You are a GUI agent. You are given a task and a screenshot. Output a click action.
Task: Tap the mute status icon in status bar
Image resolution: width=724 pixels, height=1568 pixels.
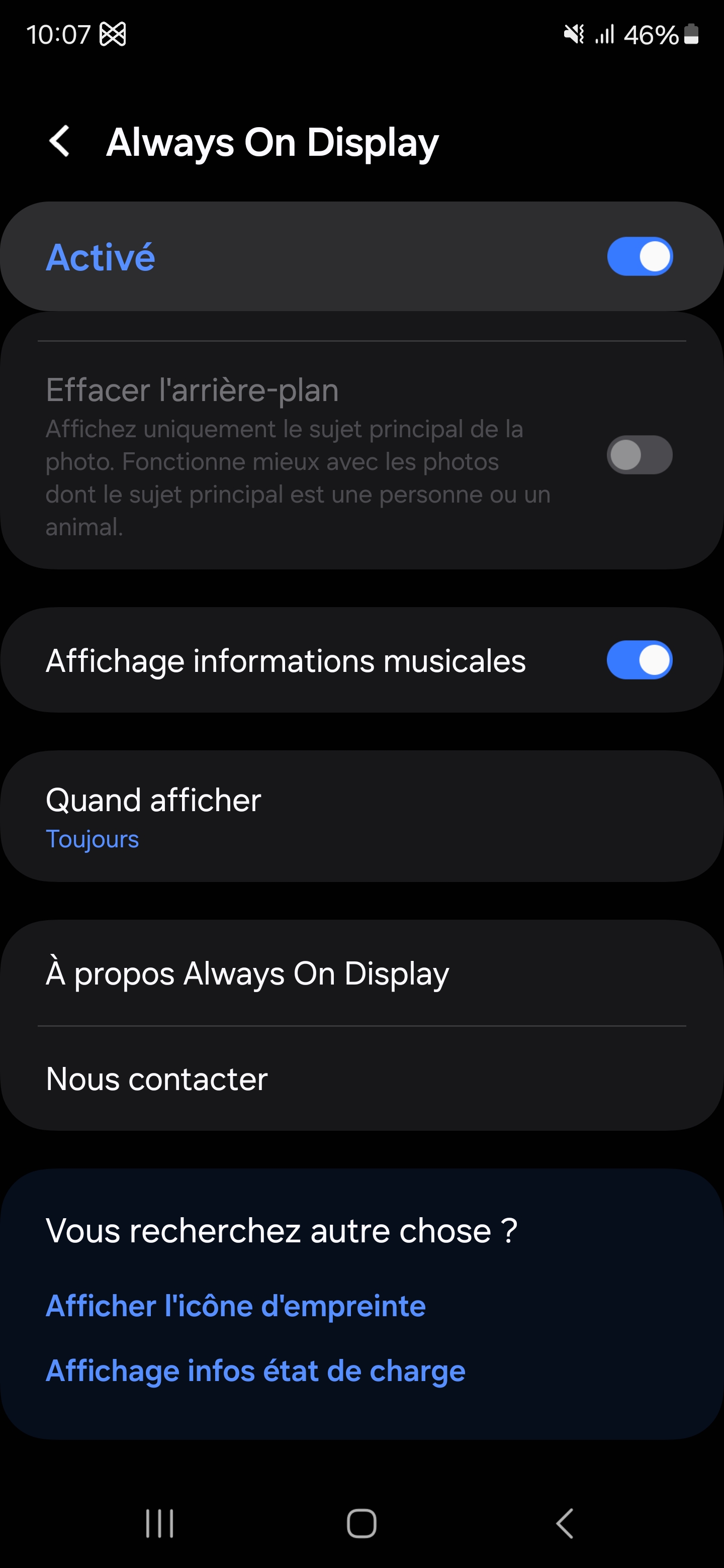(x=575, y=35)
